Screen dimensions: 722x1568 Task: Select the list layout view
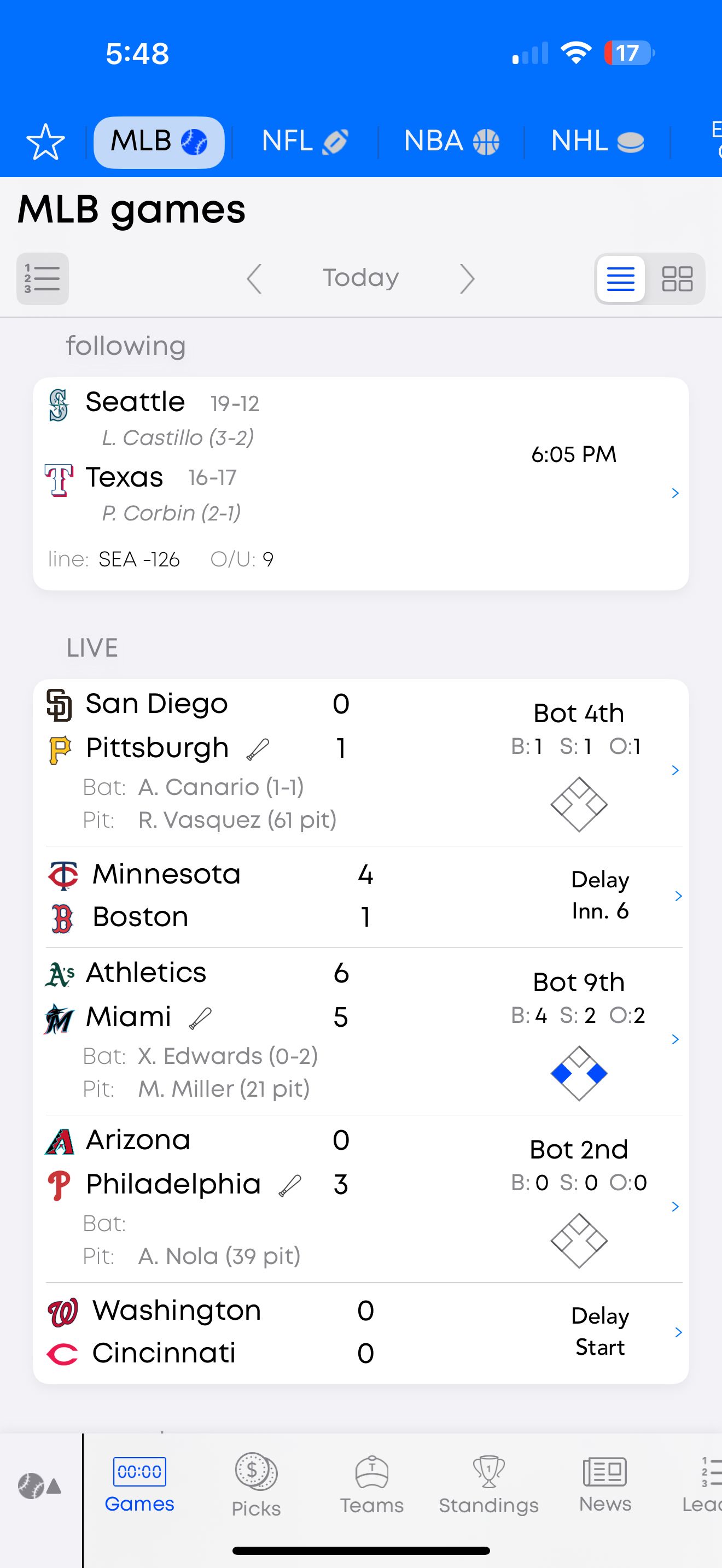(621, 279)
